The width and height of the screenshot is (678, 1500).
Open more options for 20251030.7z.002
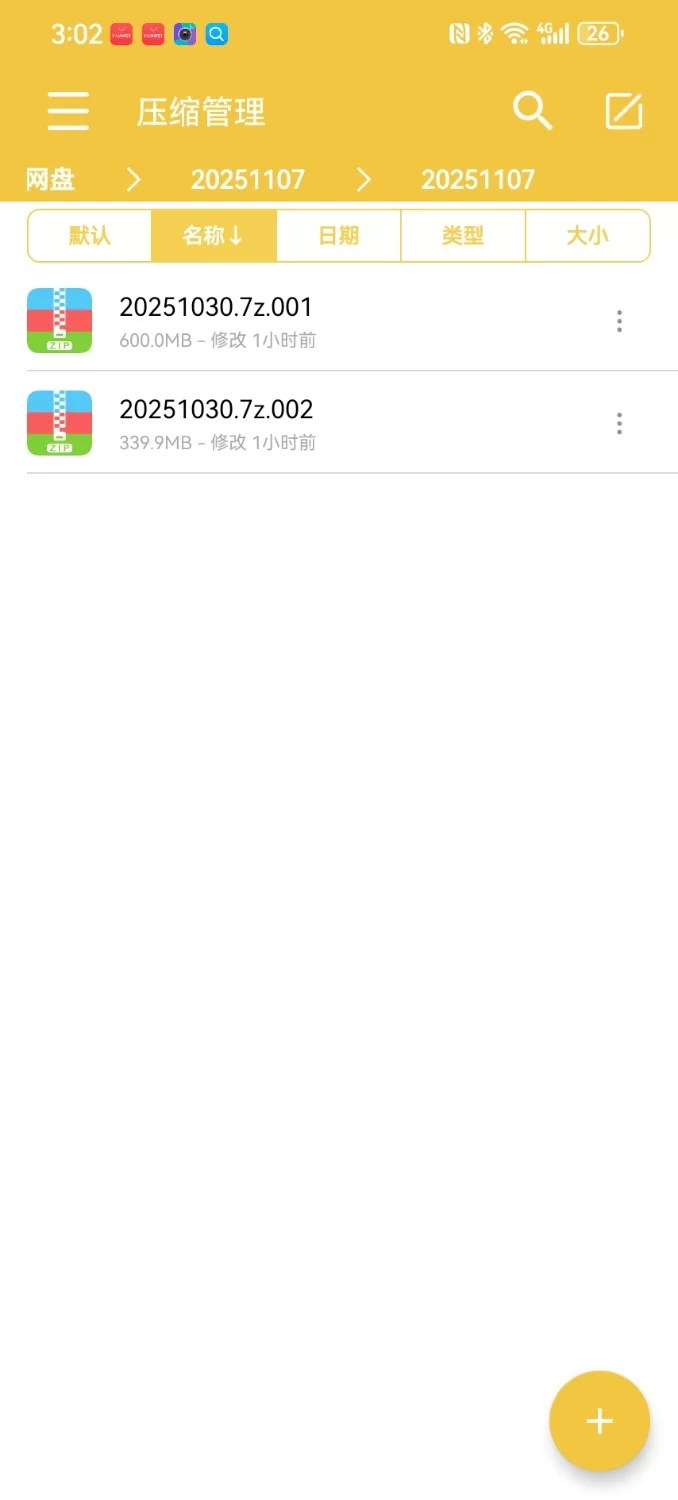(x=619, y=423)
